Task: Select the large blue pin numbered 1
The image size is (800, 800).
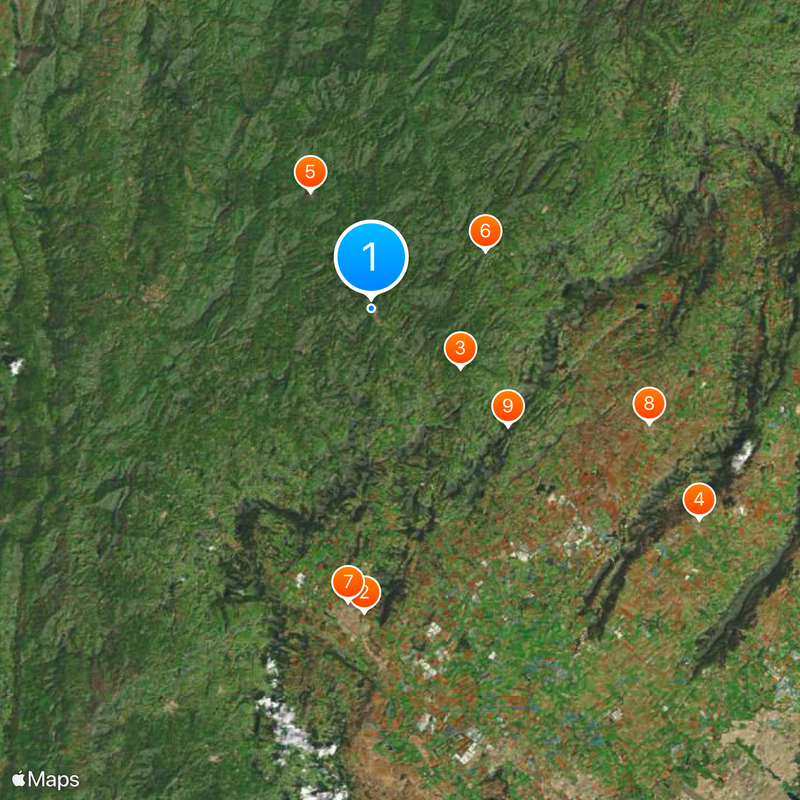Action: pyautogui.click(x=371, y=257)
